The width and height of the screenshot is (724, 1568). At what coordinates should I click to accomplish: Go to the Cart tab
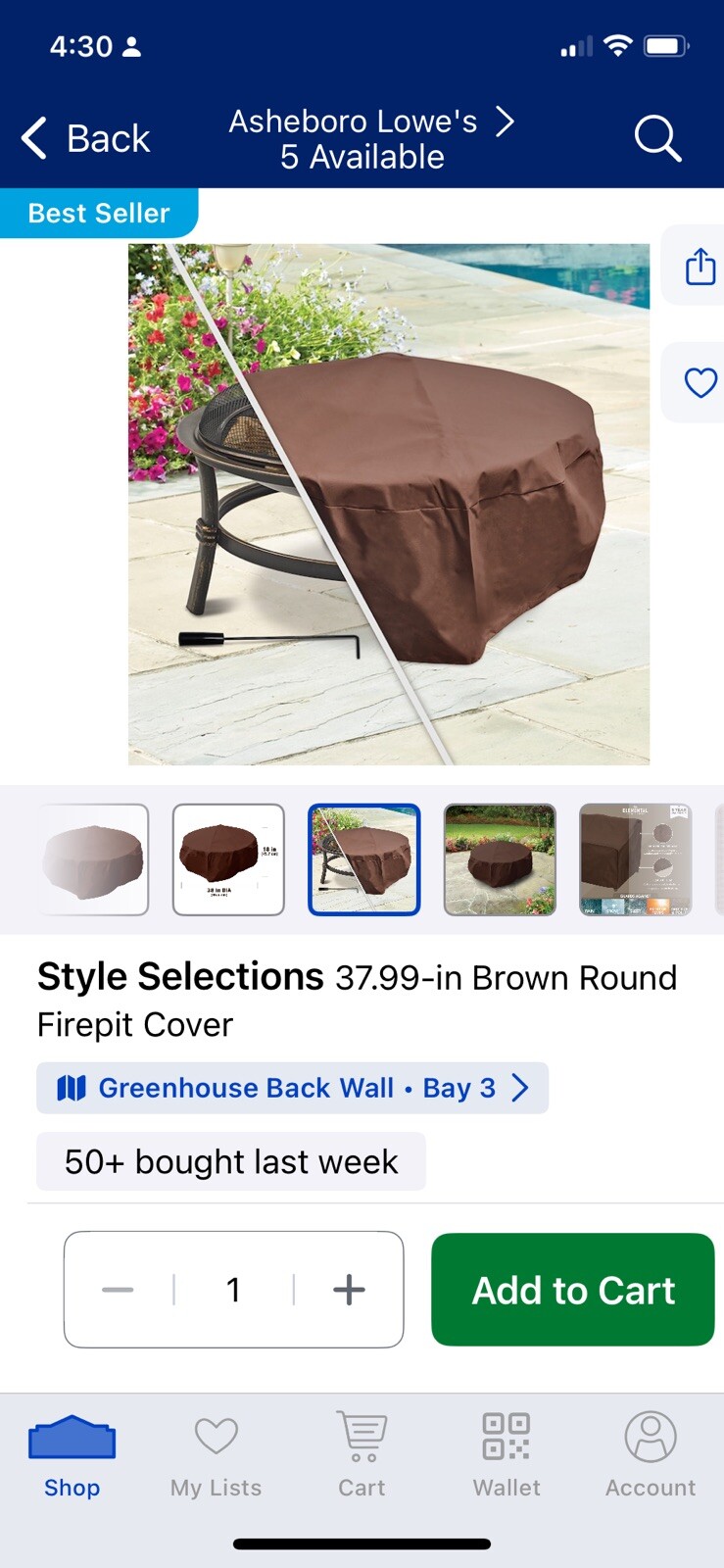362,1456
